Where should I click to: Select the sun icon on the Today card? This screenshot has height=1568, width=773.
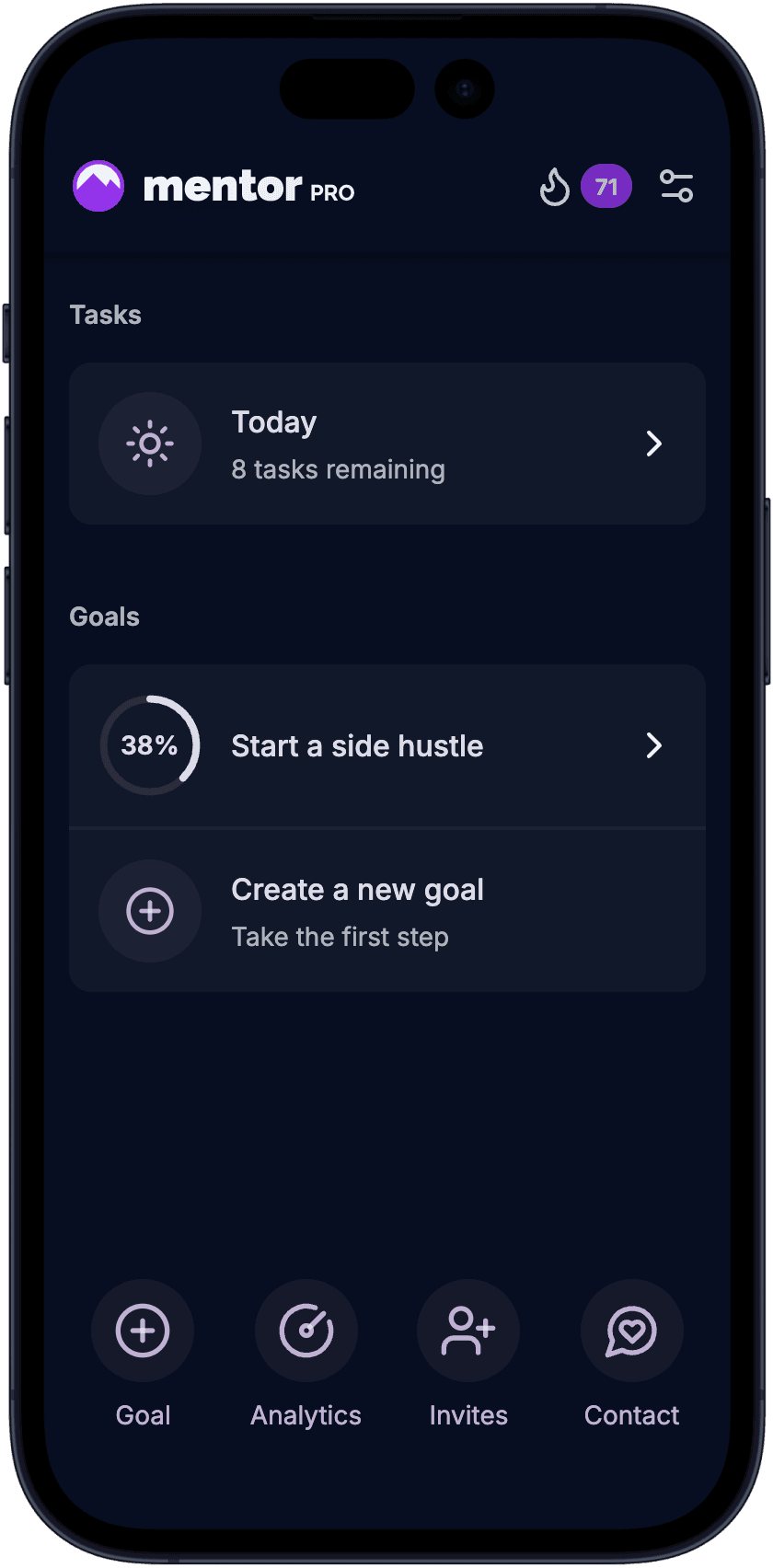pyautogui.click(x=150, y=444)
